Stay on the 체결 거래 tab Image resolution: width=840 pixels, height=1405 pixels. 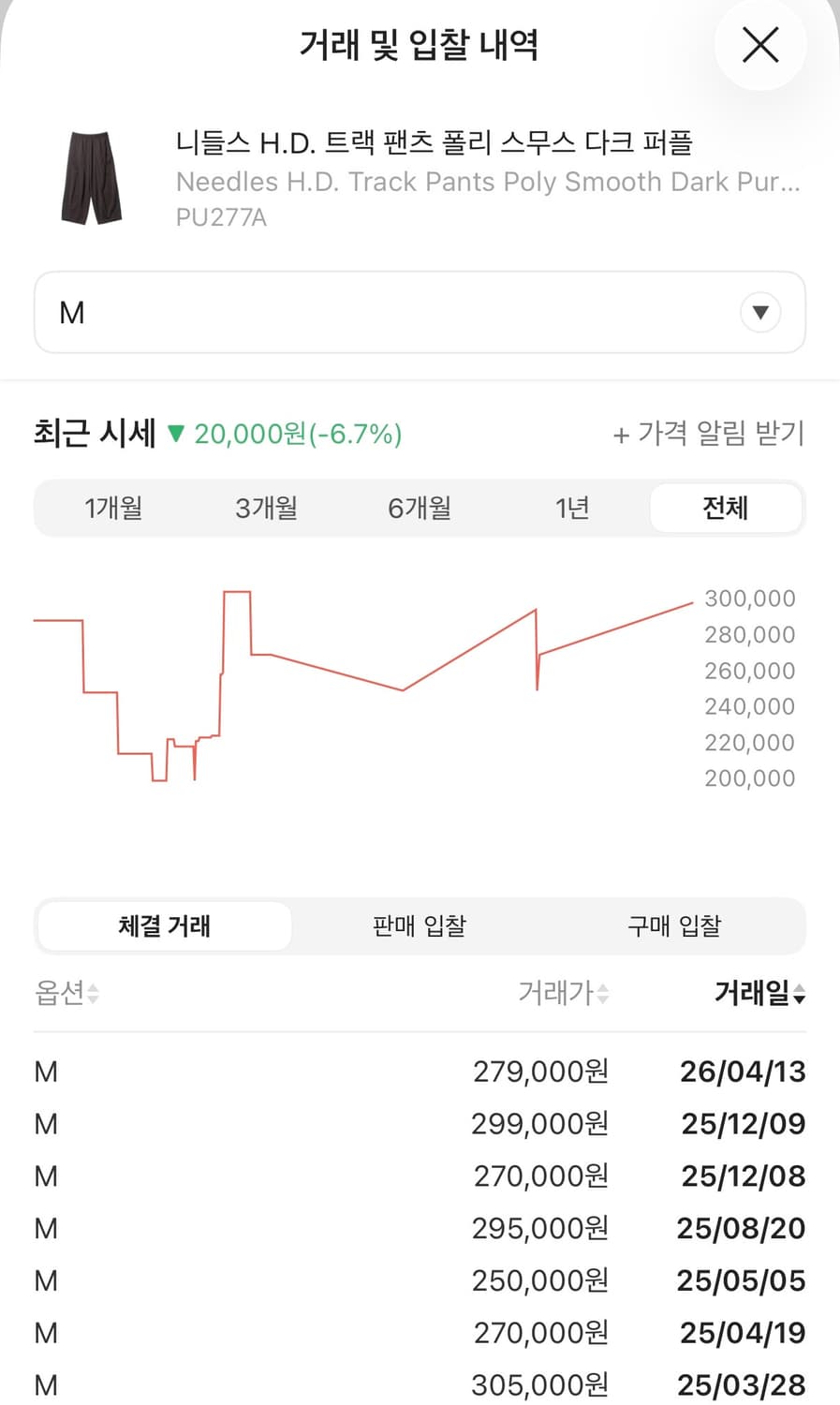(x=164, y=925)
